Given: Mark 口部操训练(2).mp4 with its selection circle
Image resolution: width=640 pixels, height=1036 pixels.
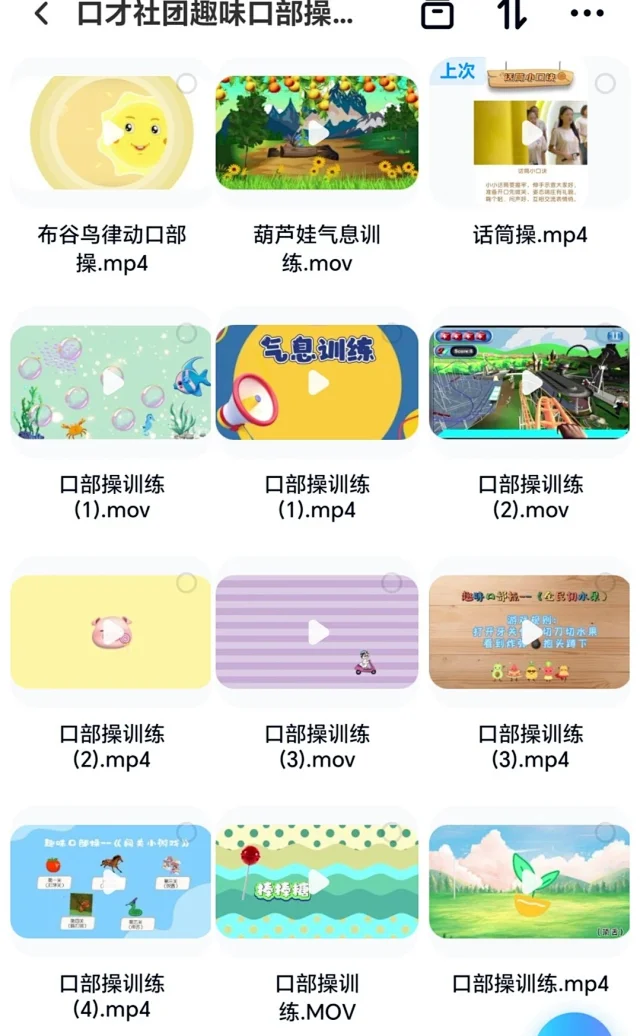Looking at the screenshot, I should point(187,582).
